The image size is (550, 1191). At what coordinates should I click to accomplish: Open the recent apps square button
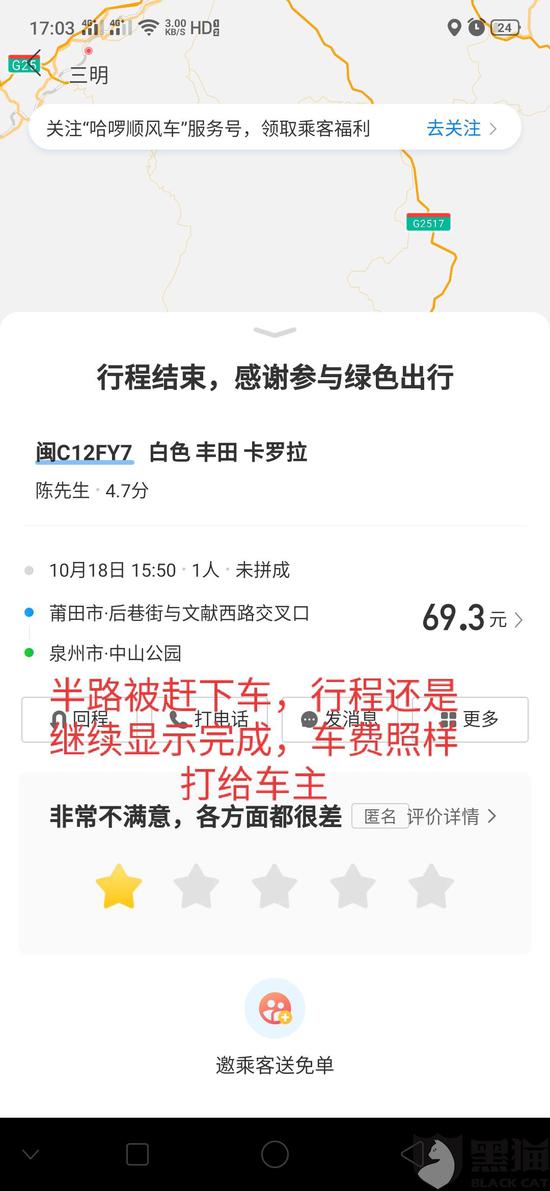pyautogui.click(x=138, y=1155)
